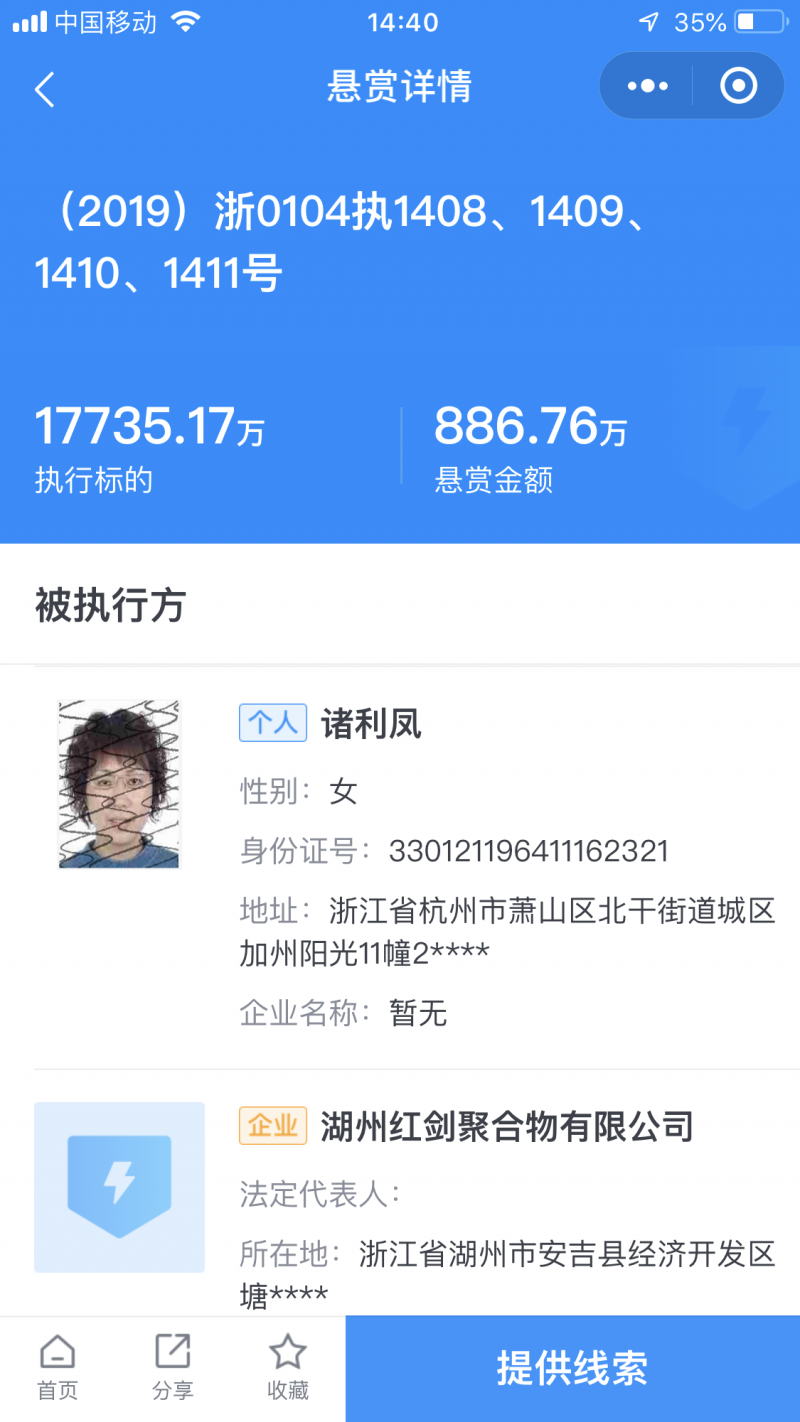Go back using the top-left arrow
Image resolution: width=800 pixels, height=1422 pixels.
44,89
